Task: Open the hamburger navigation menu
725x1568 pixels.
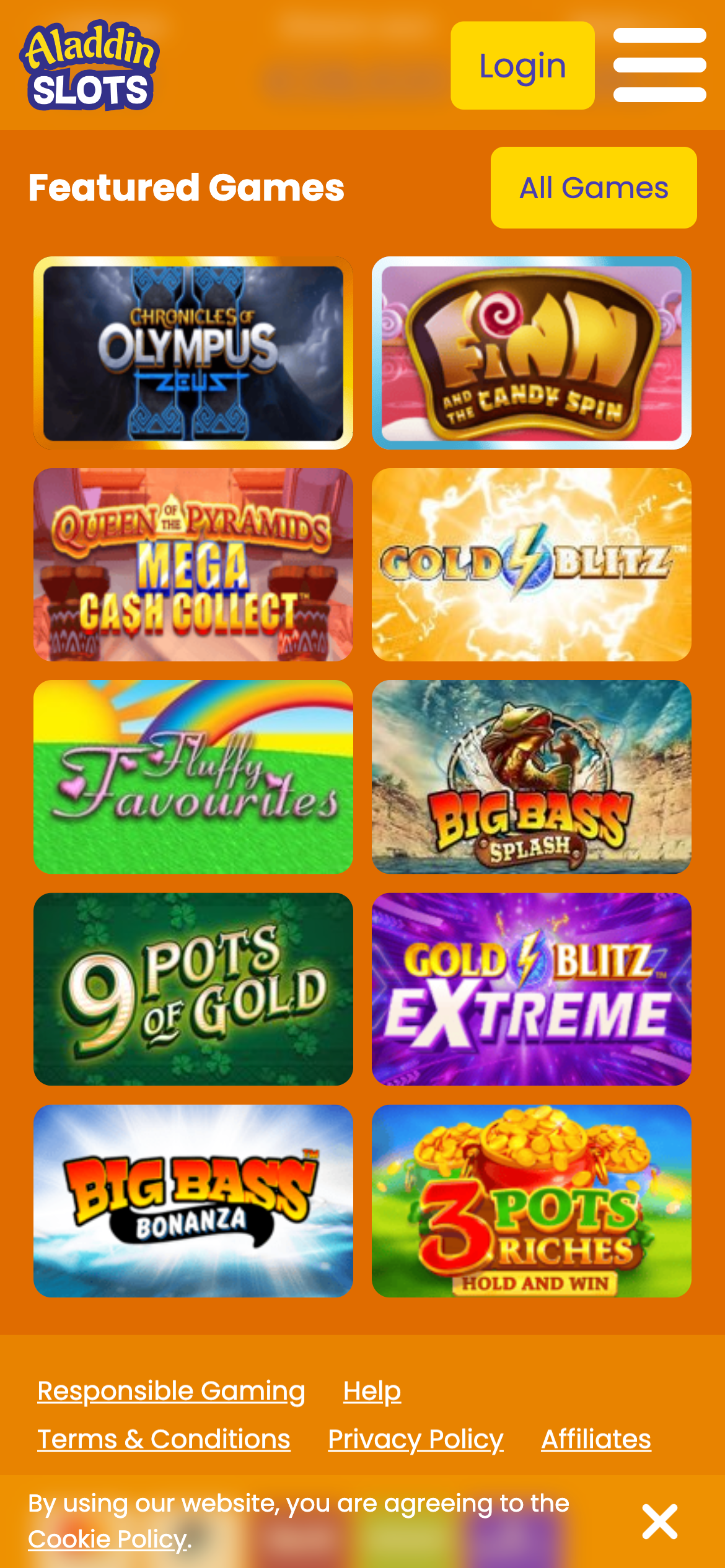Action: (x=659, y=64)
